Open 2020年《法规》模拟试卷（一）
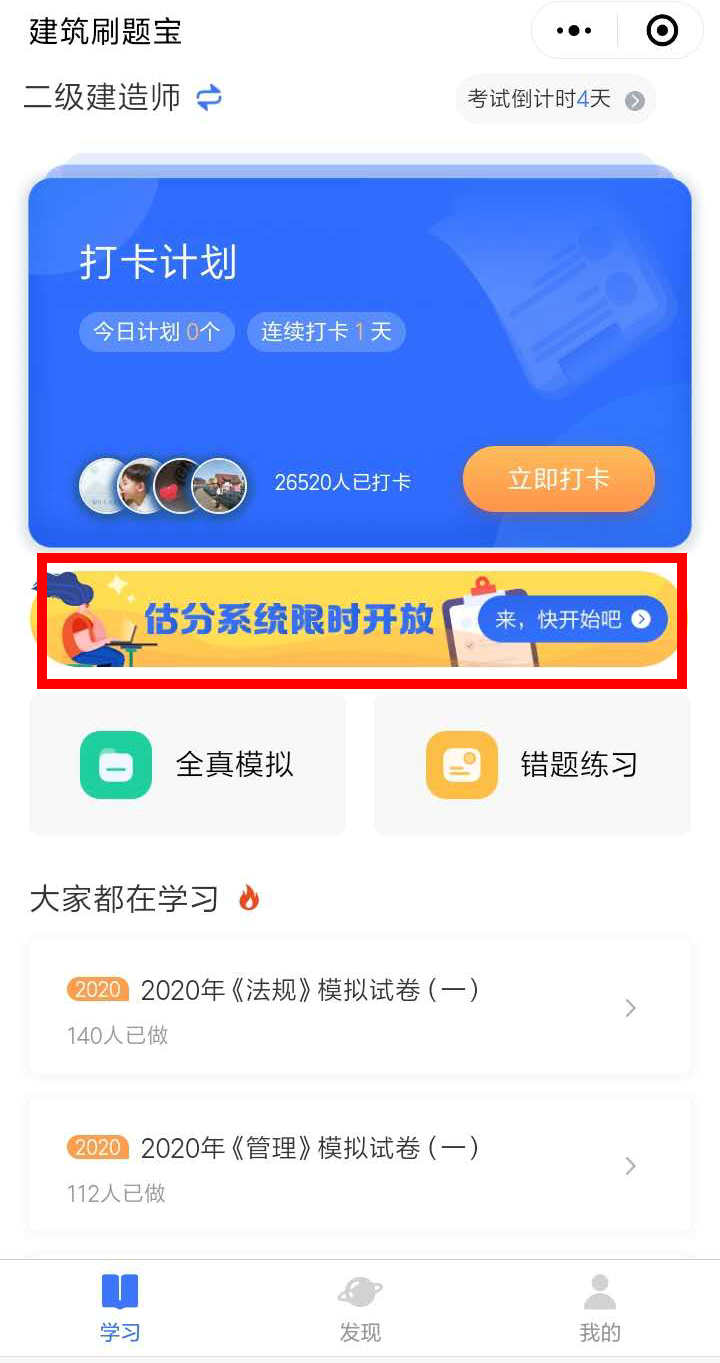The image size is (720, 1363). [360, 1006]
